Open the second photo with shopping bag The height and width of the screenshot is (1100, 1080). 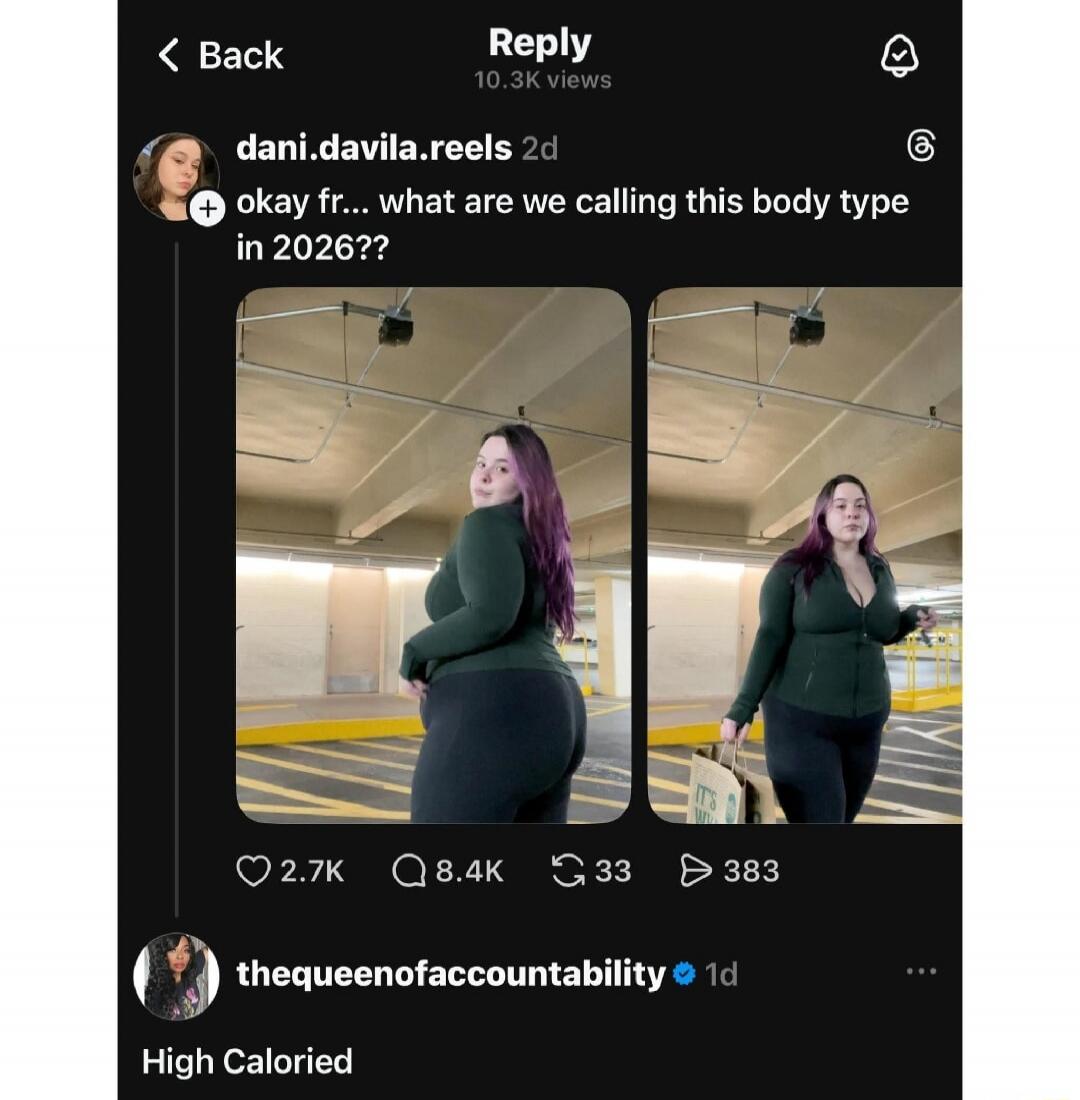coord(804,555)
